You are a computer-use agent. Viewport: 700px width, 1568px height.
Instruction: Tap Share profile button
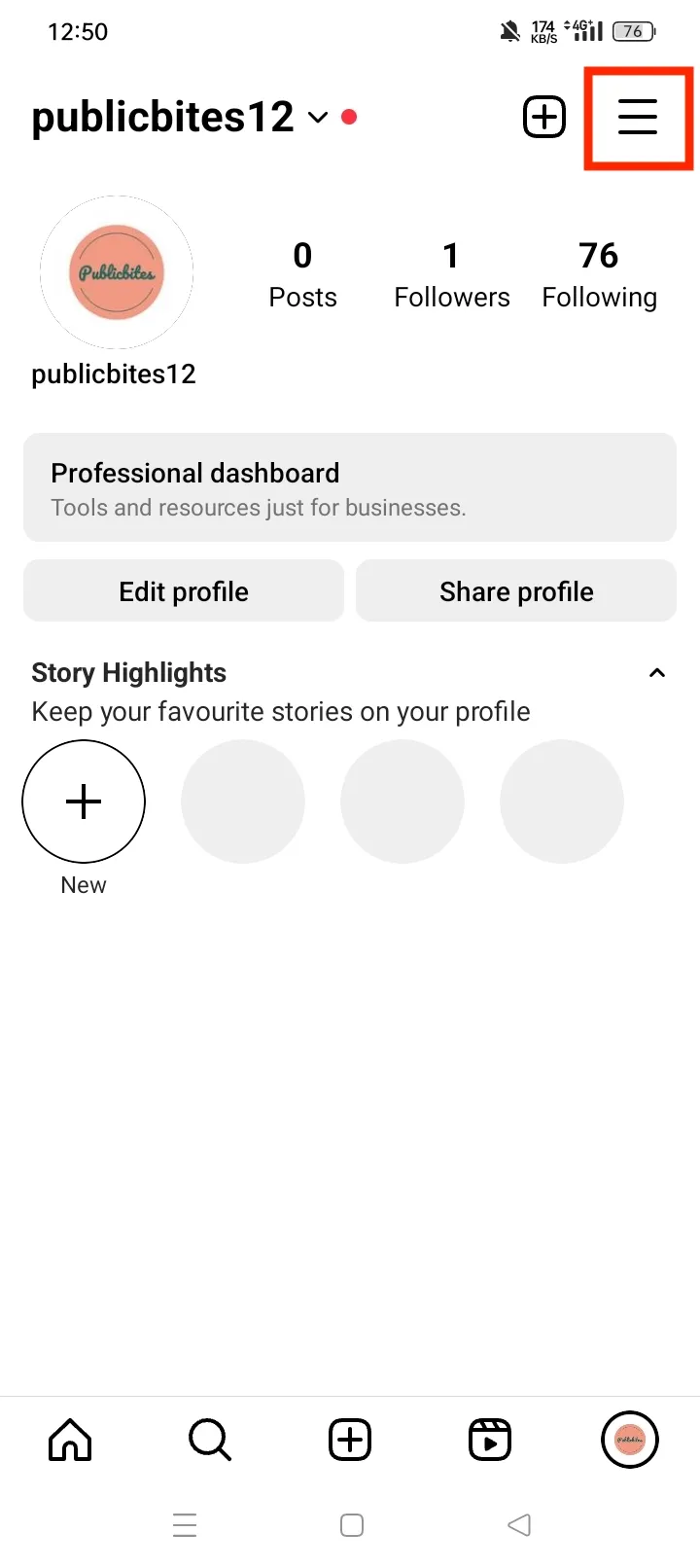click(516, 591)
